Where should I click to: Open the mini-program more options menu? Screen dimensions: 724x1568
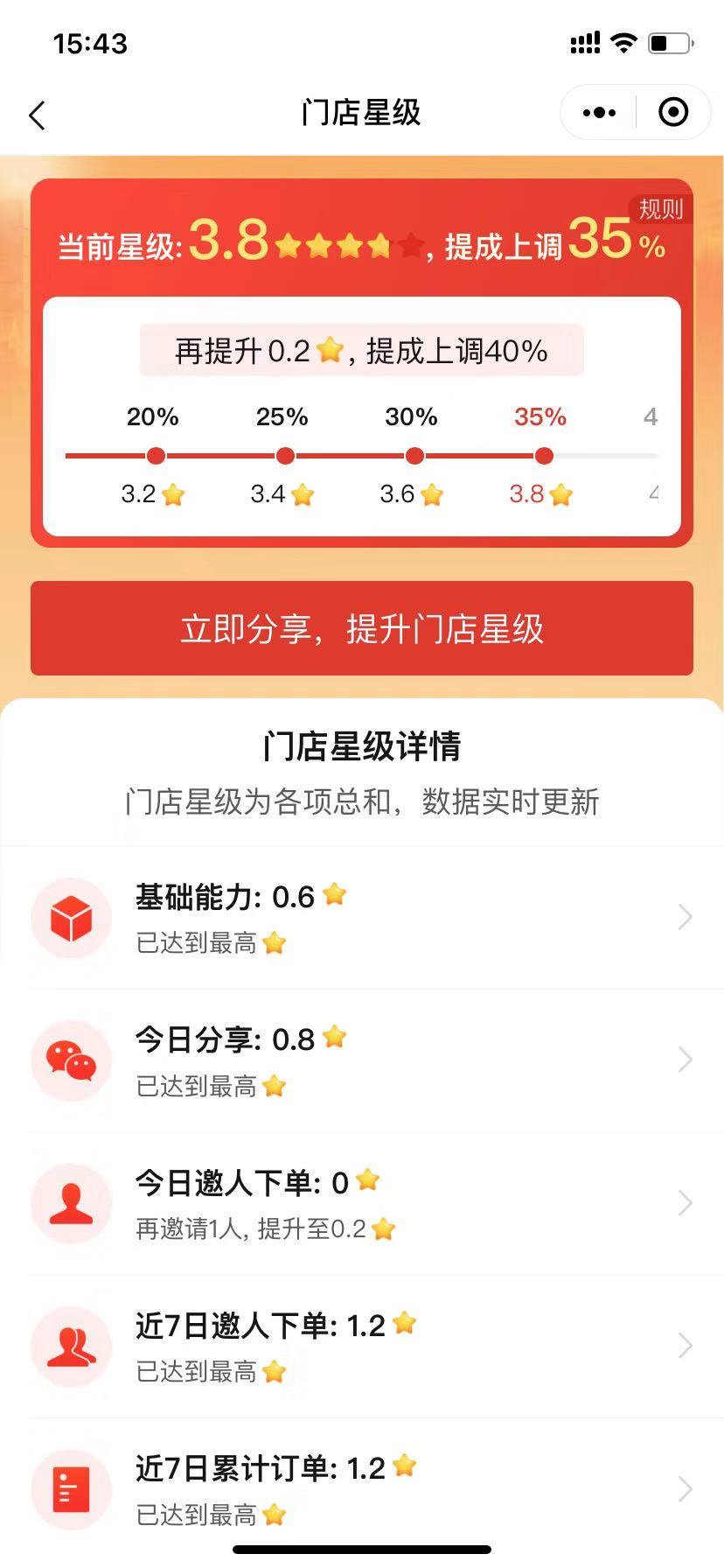click(x=598, y=113)
